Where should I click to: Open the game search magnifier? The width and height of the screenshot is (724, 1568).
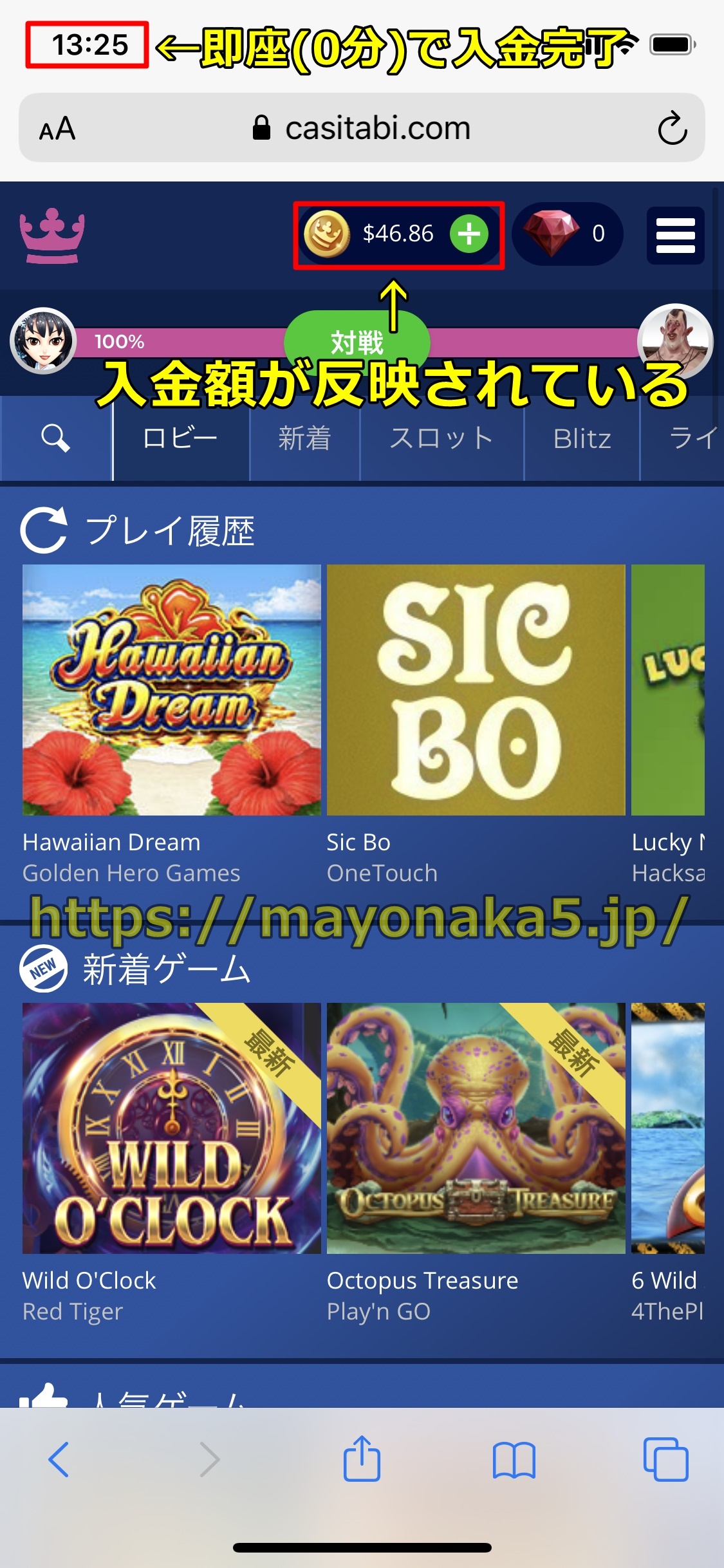pos(56,439)
